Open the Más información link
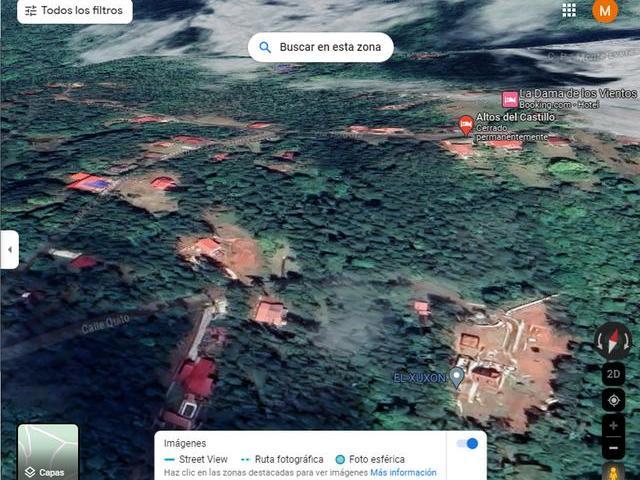Image resolution: width=640 pixels, height=480 pixels. (x=403, y=472)
